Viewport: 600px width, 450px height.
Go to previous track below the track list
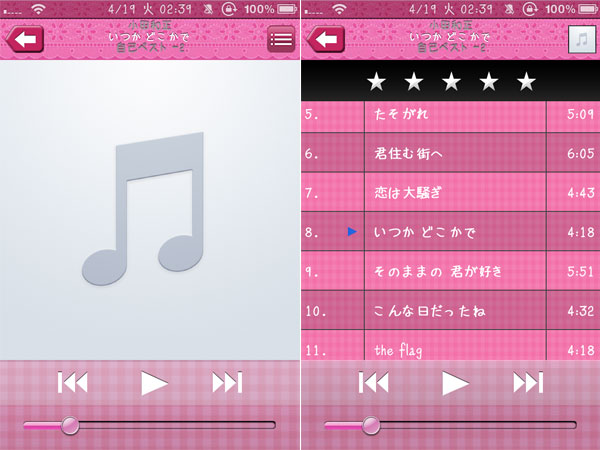(x=374, y=383)
